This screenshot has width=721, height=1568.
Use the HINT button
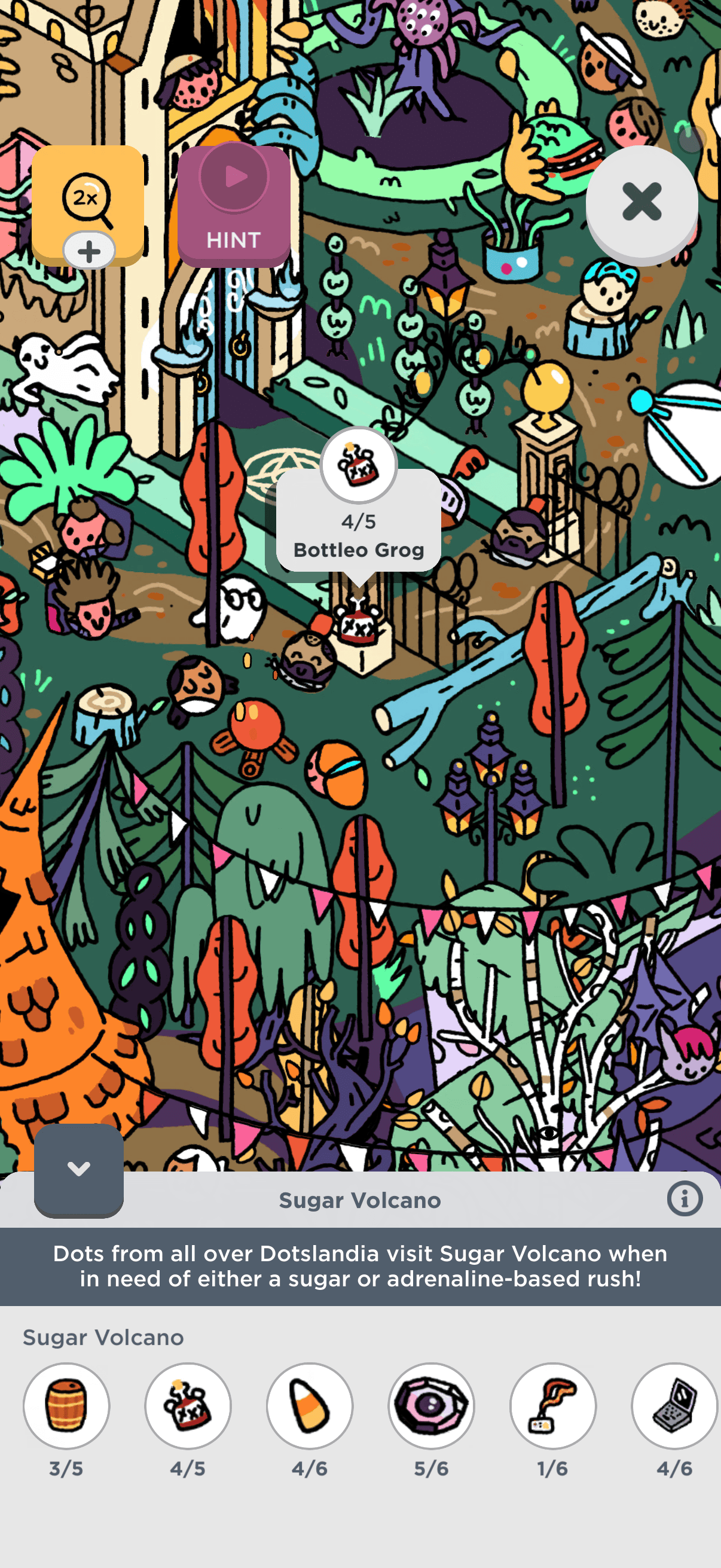(x=234, y=206)
